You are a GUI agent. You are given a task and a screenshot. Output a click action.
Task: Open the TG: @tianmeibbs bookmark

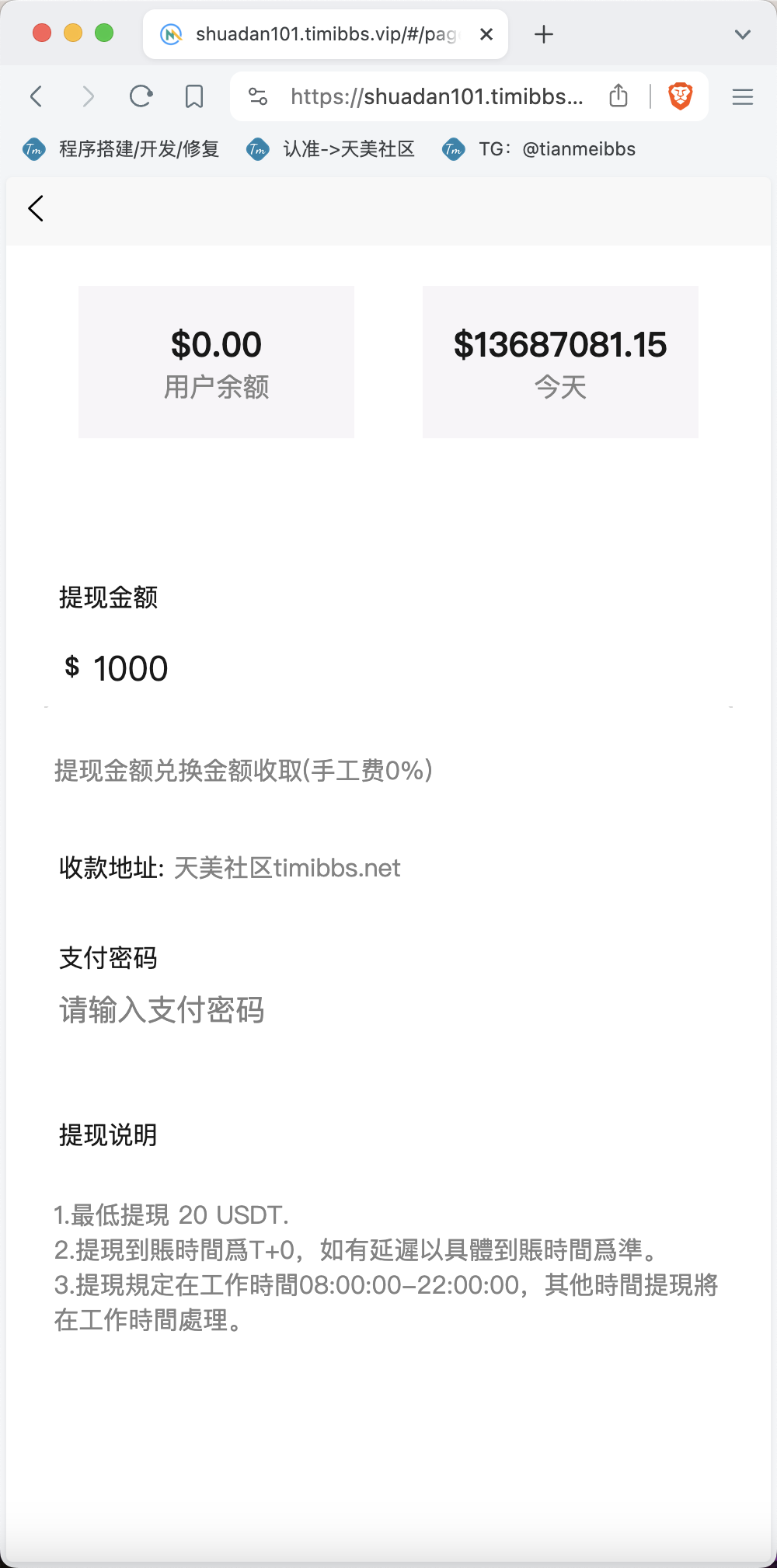pos(539,149)
